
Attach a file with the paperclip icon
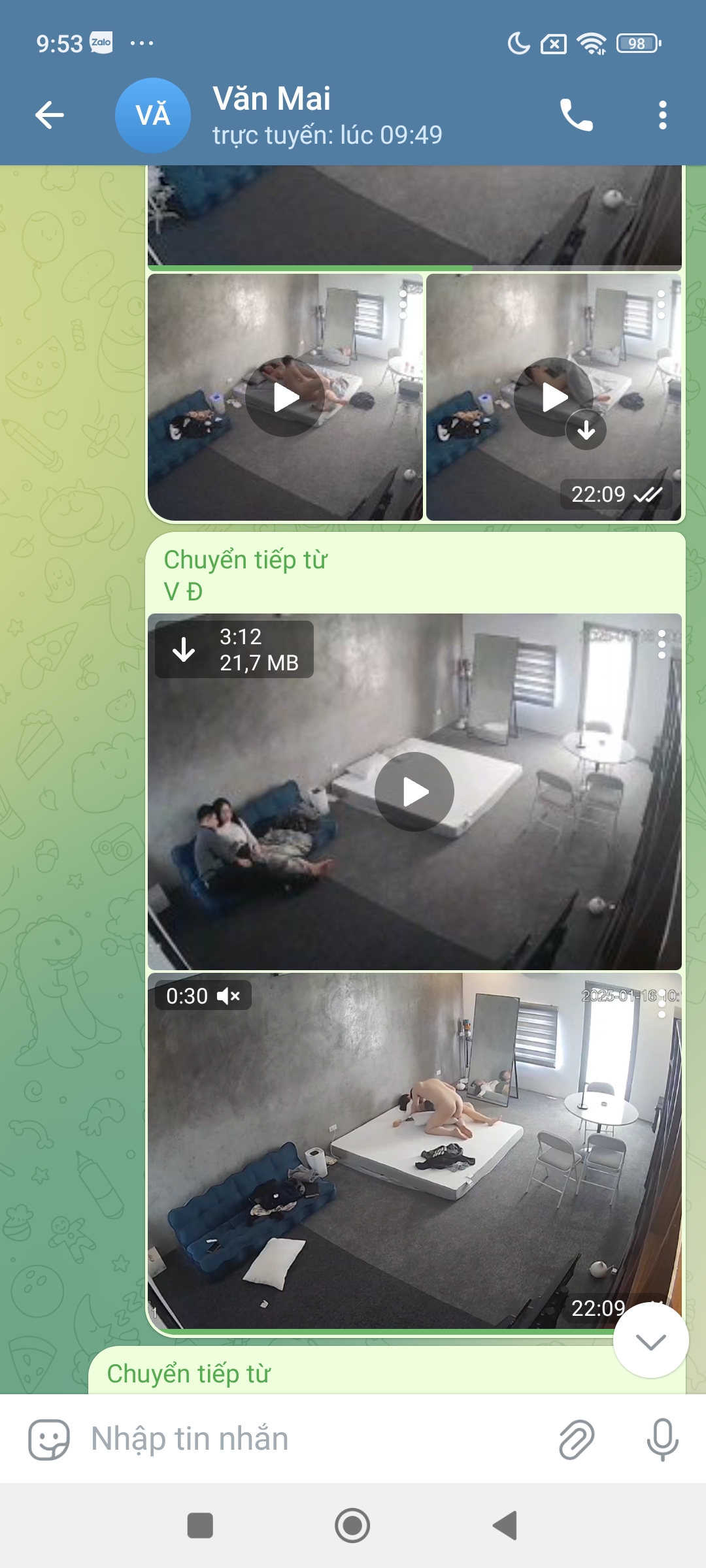click(x=577, y=1439)
